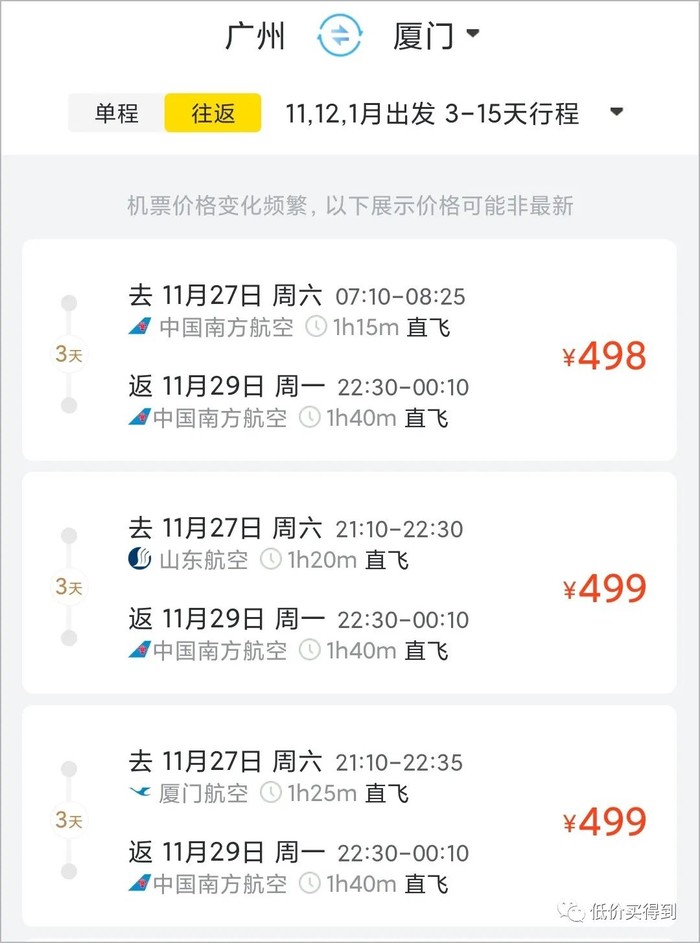
Task: Expand the departure months and trip length filter
Action: click(616, 112)
